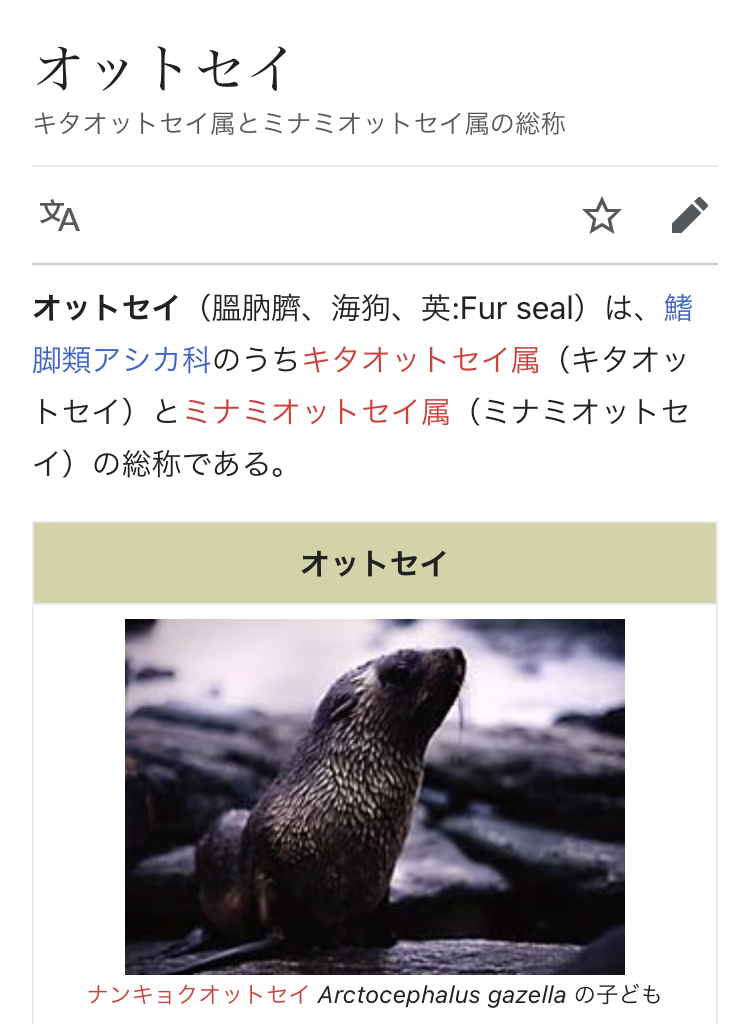Open the red キタオットセイ属 link
Image resolution: width=750 pixels, height=1024 pixels.
(x=421, y=359)
